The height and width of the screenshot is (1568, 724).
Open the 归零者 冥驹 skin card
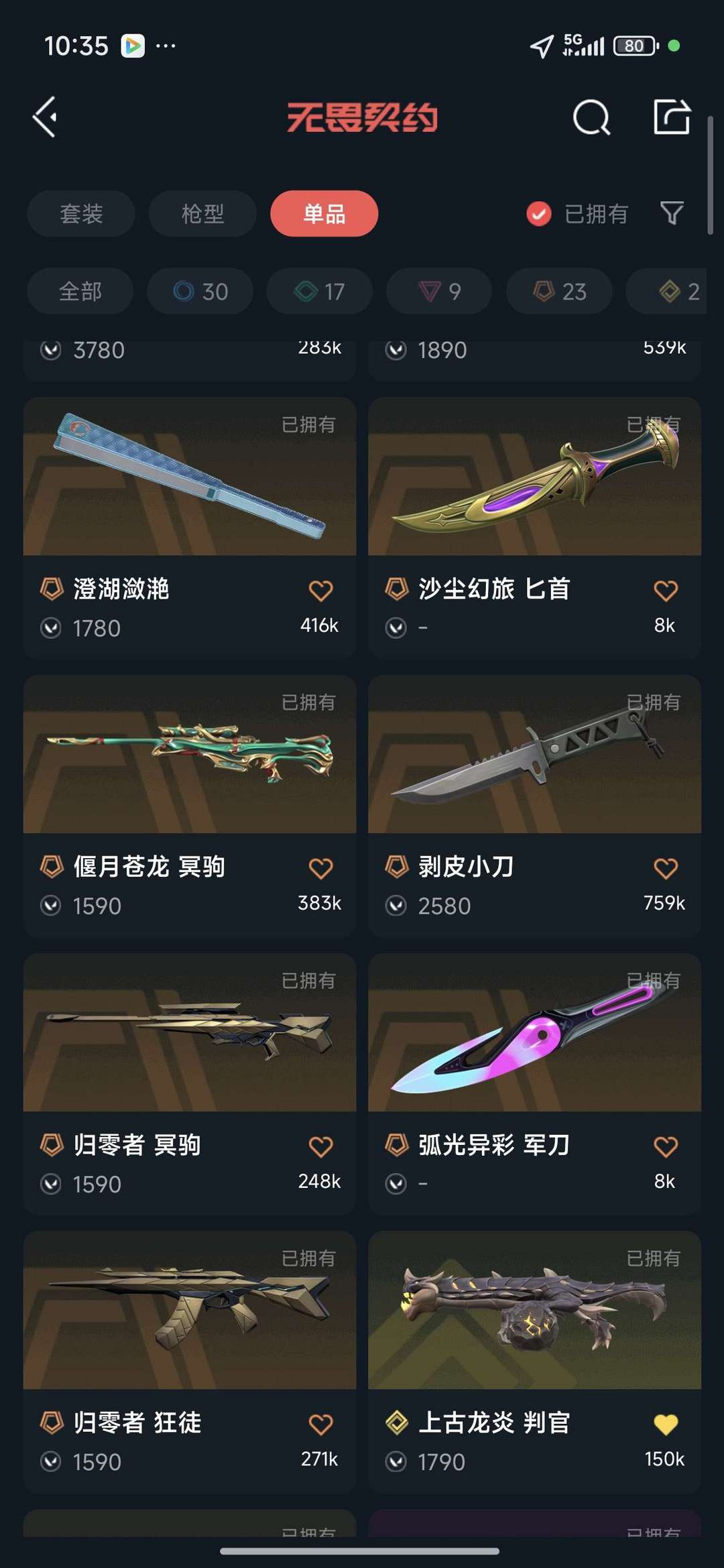pos(190,1083)
